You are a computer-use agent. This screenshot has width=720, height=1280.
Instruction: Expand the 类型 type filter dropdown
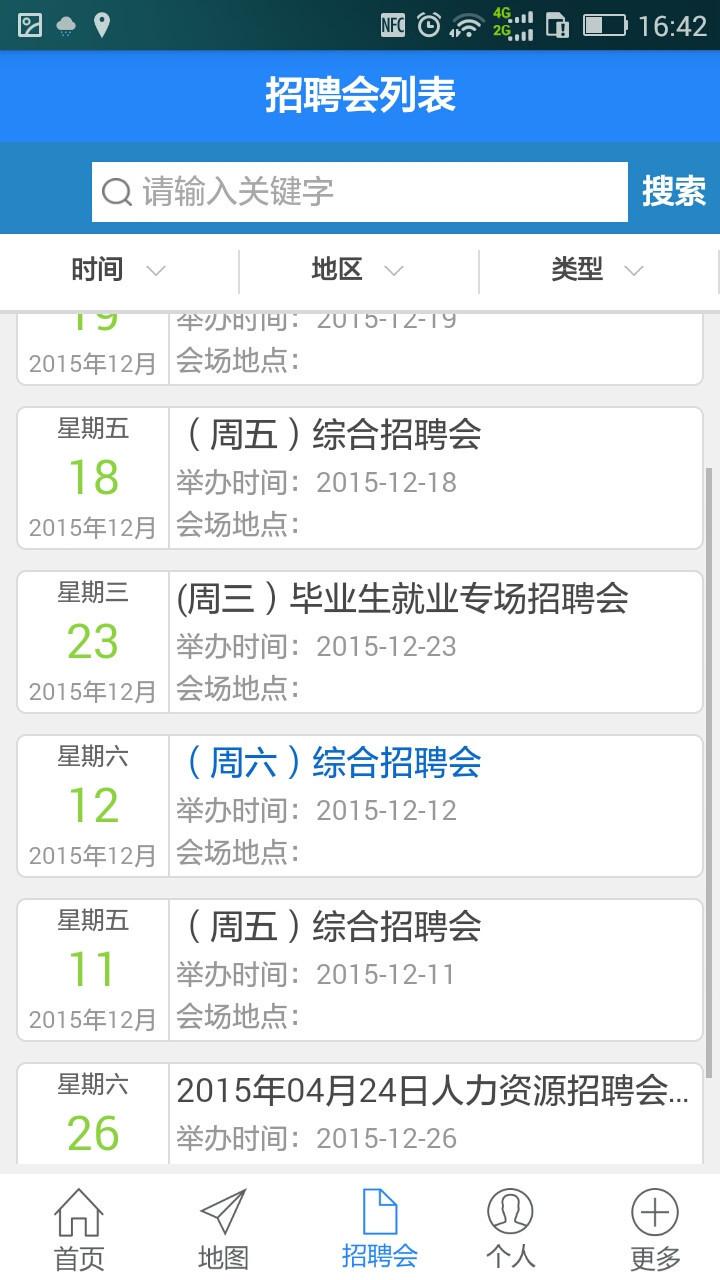click(x=596, y=270)
